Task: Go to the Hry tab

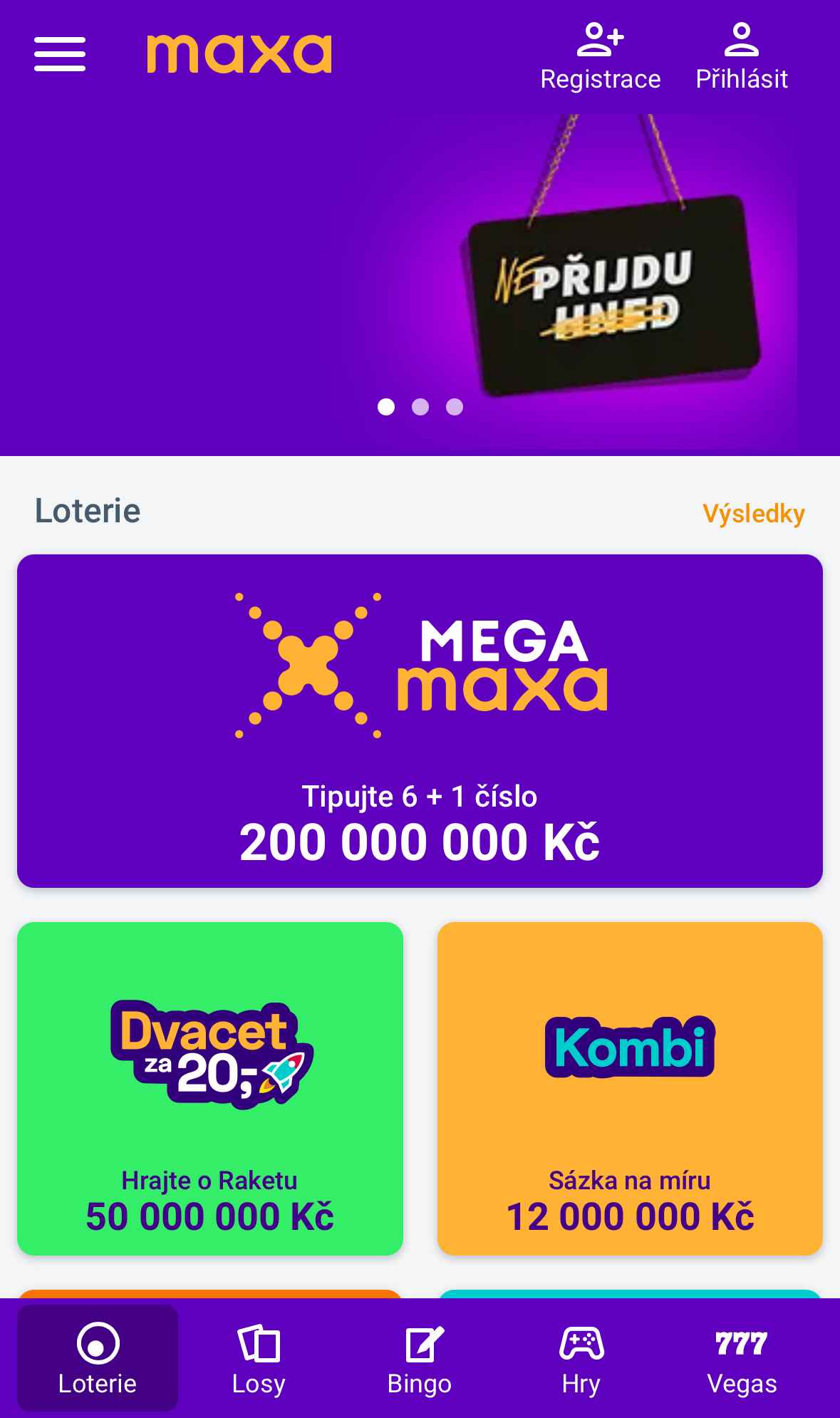Action: coord(581,1358)
